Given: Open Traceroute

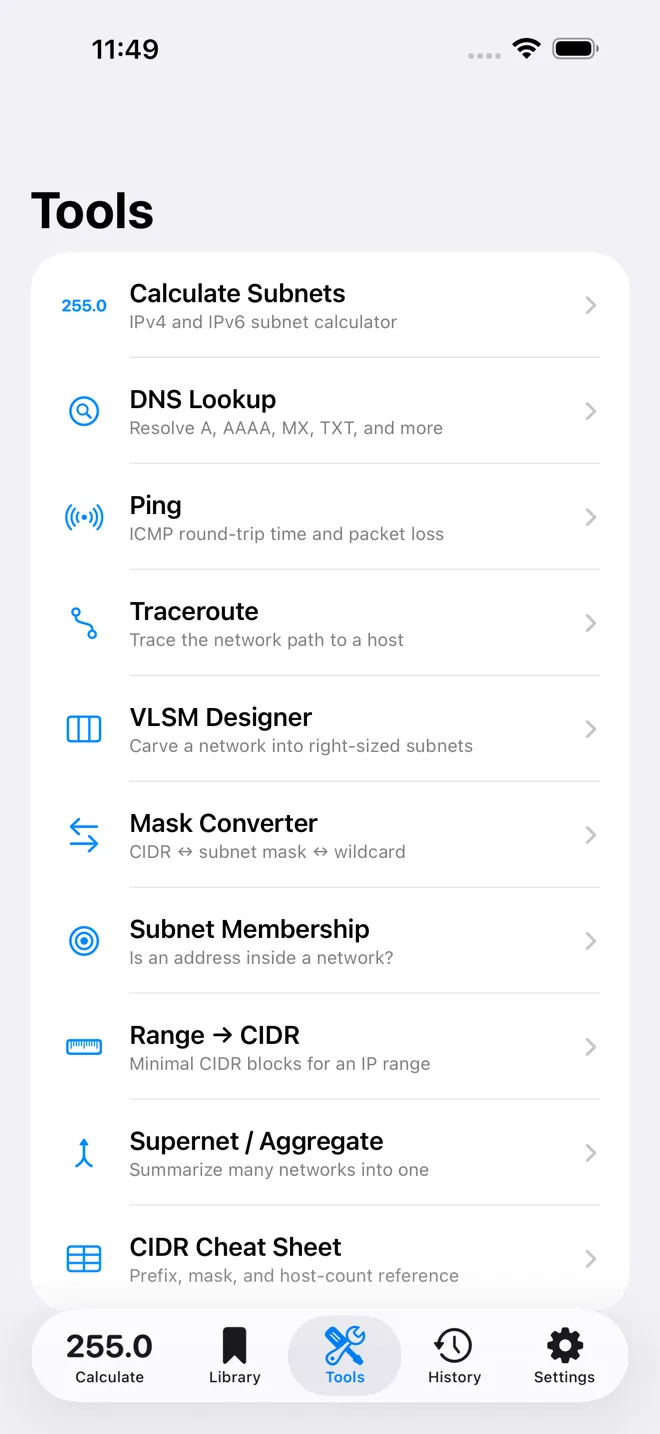Looking at the screenshot, I should (x=330, y=623).
